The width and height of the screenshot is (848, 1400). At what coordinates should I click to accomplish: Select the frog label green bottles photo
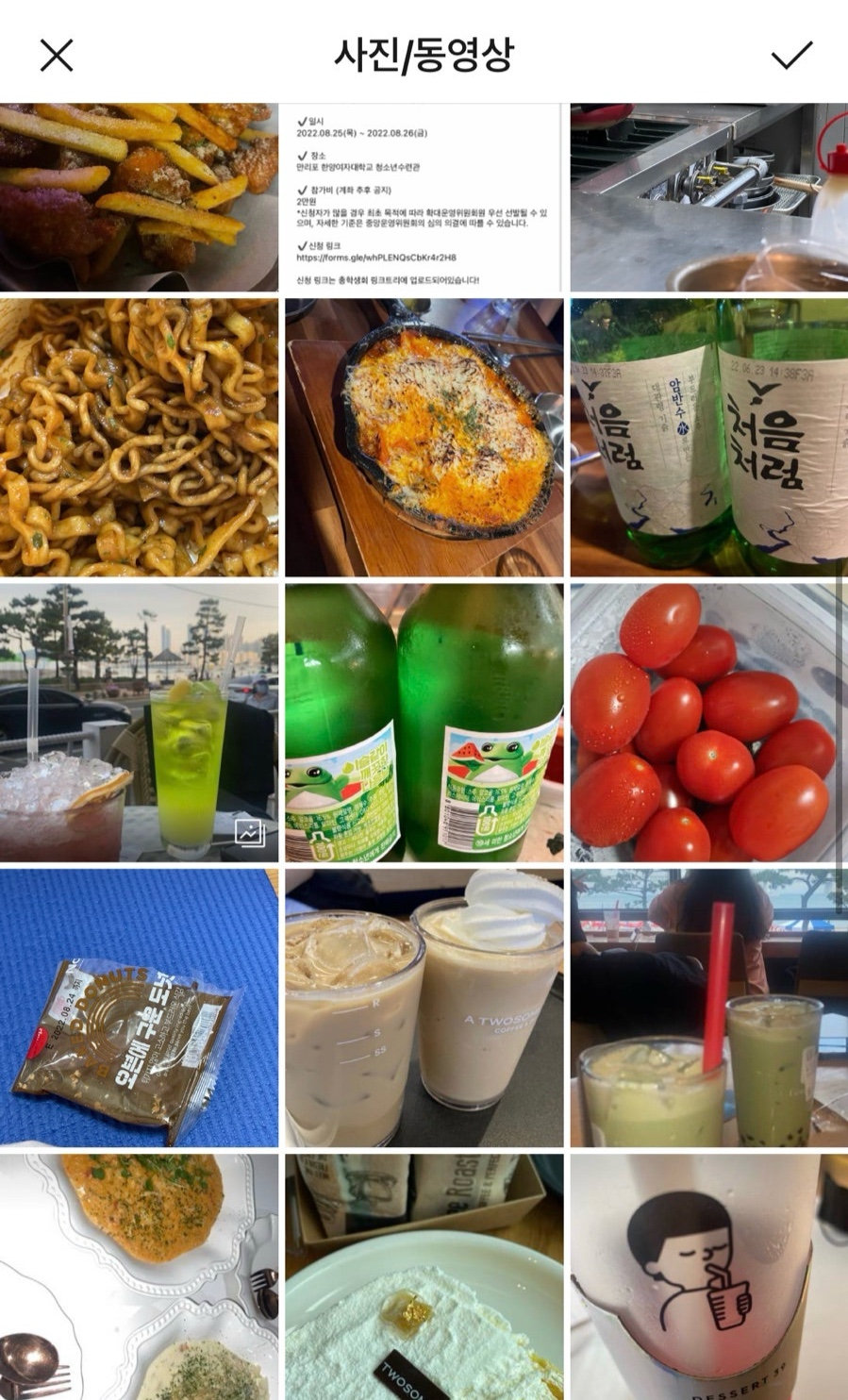424,723
